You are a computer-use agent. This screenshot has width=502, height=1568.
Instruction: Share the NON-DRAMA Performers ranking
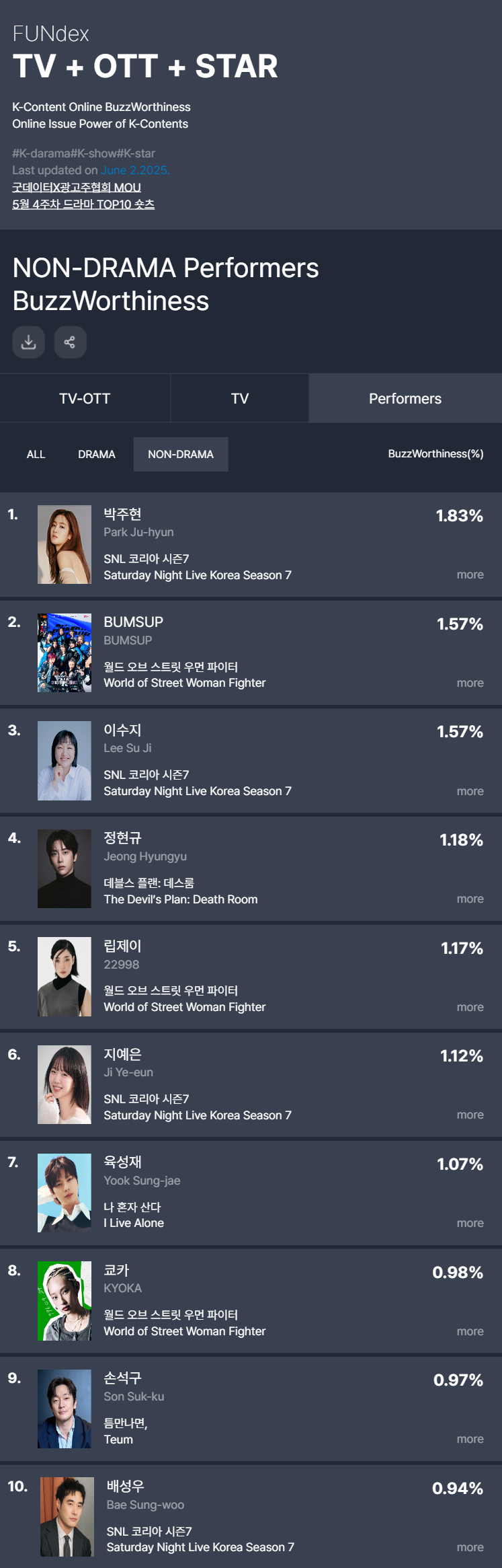[70, 342]
